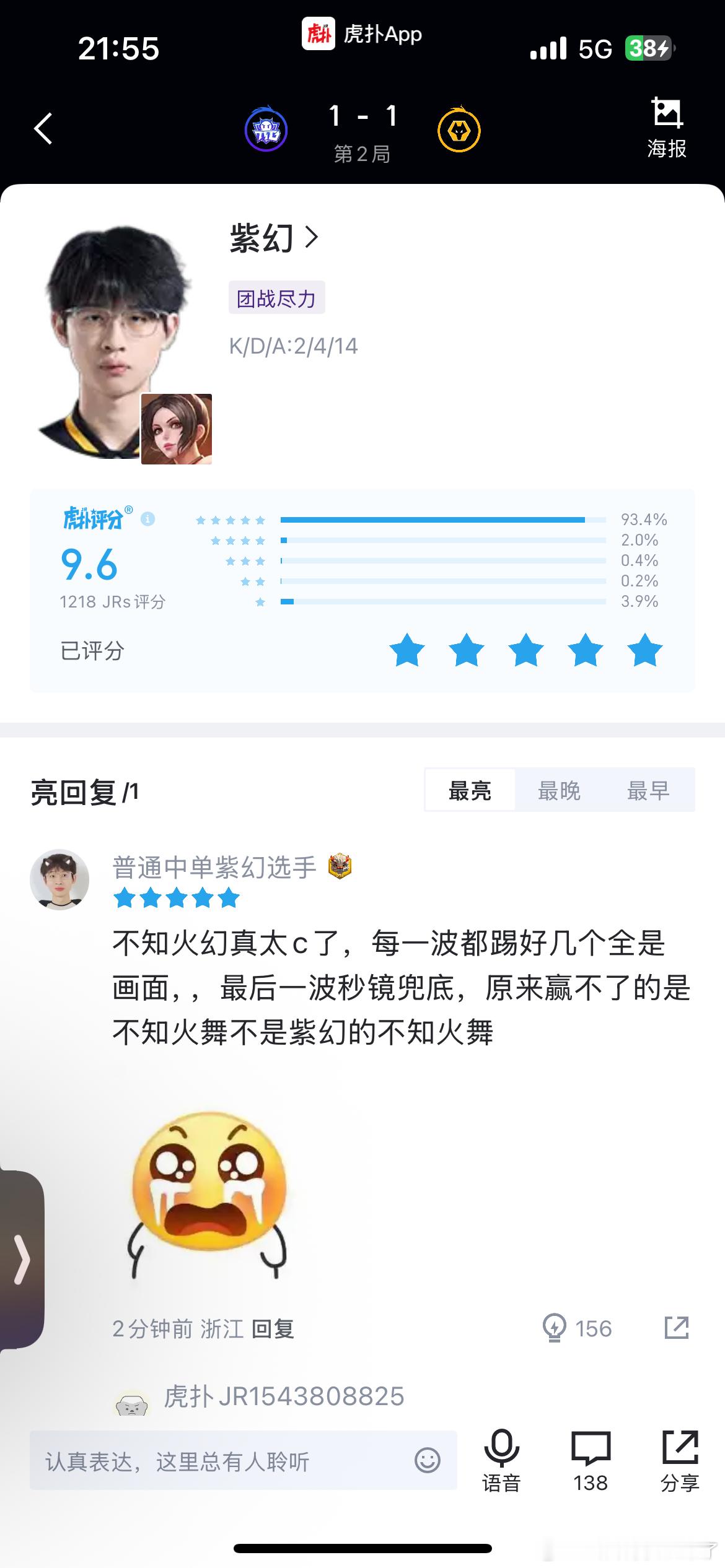Switch to the 最早 sort tab

click(x=648, y=791)
